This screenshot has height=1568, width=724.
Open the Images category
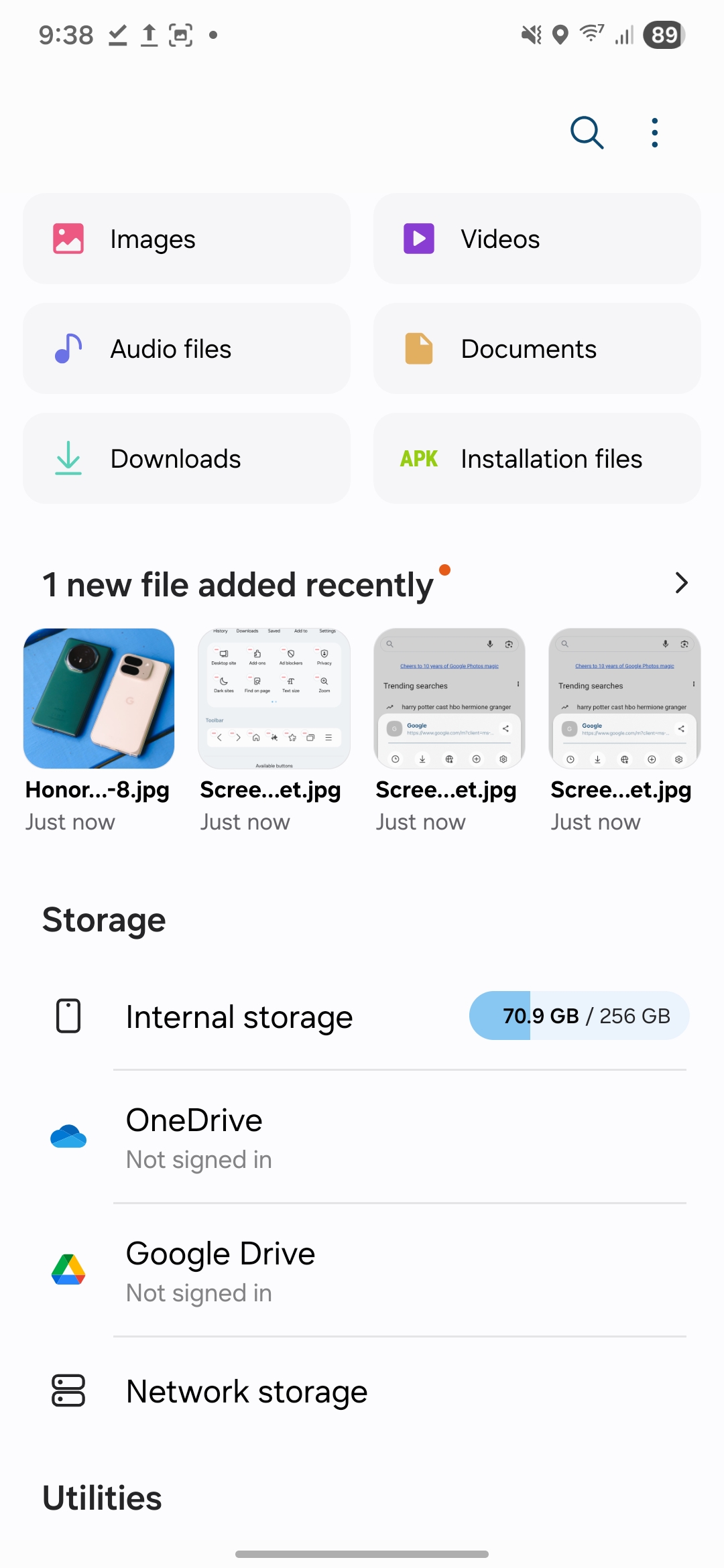(x=186, y=239)
